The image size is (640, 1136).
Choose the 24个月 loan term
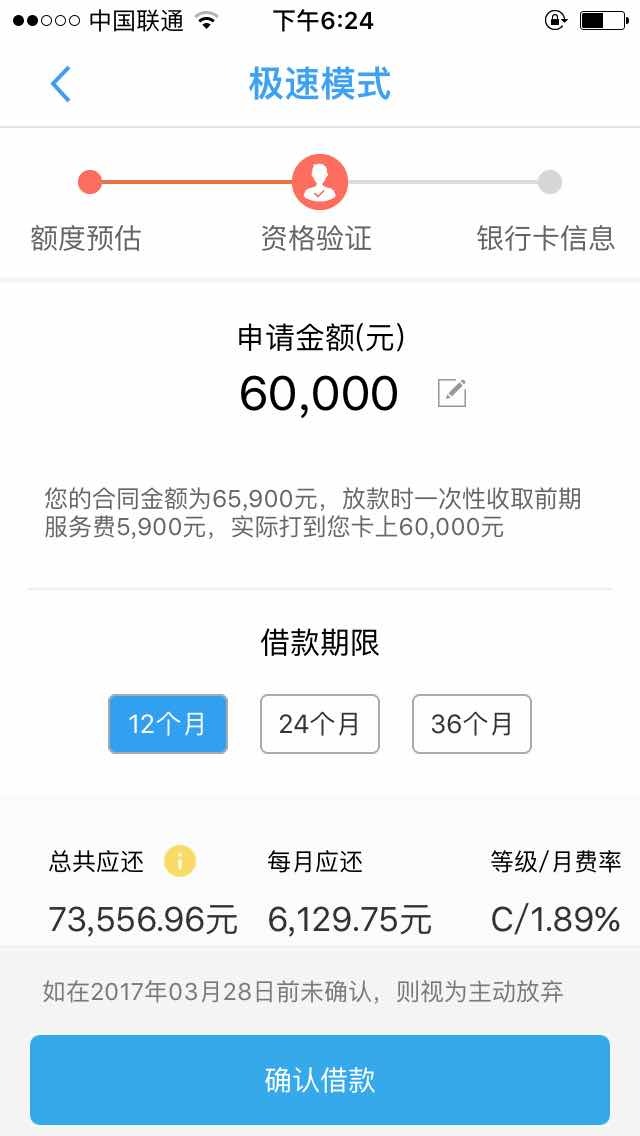click(x=320, y=724)
